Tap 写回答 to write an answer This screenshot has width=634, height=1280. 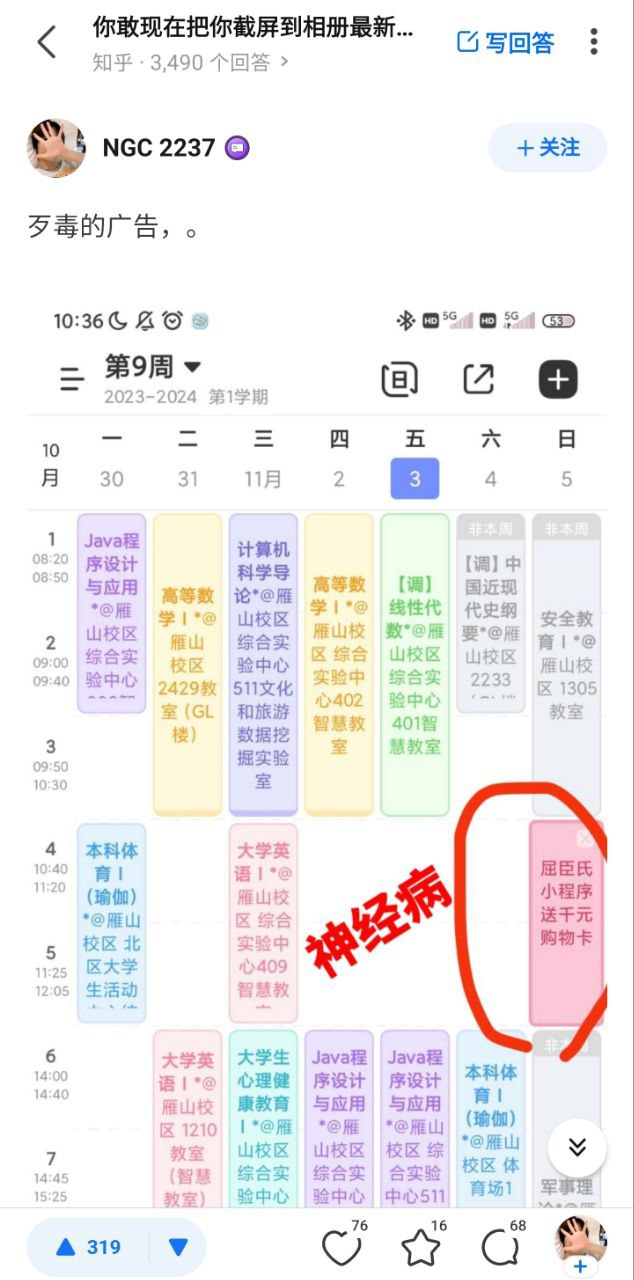point(506,42)
